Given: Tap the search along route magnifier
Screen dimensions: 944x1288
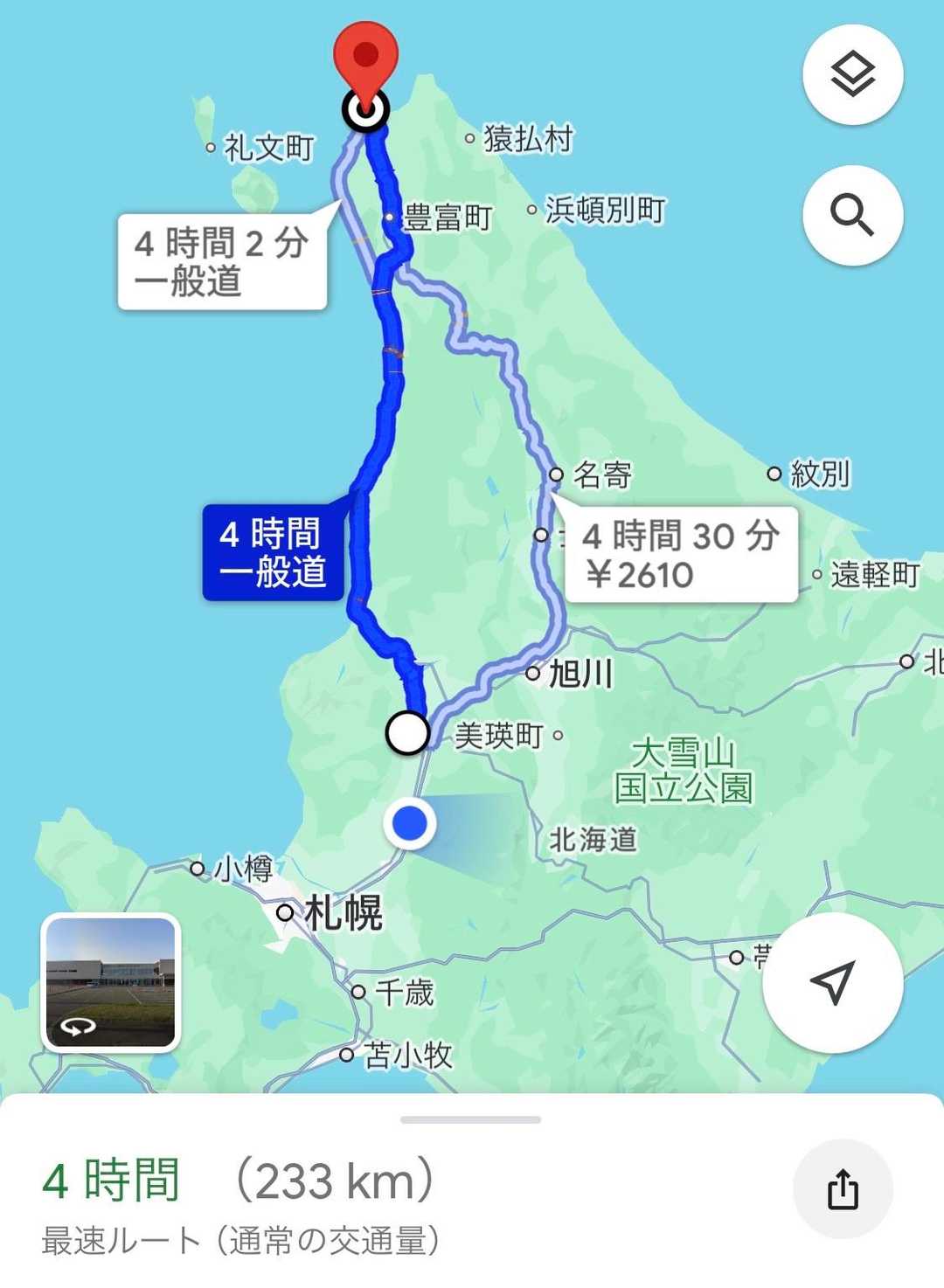Looking at the screenshot, I should tap(852, 215).
